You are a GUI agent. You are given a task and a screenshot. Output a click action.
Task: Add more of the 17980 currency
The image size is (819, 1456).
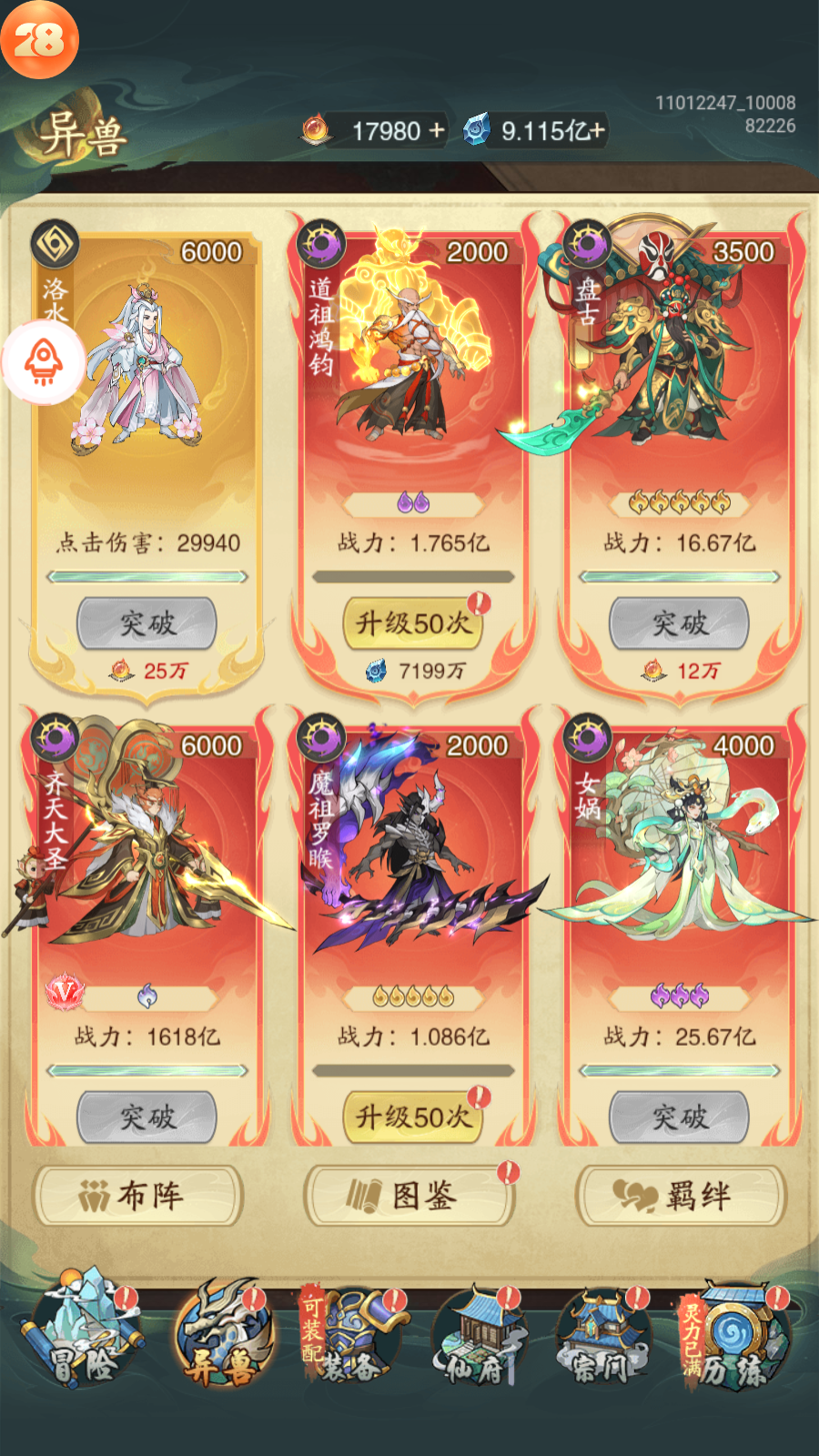click(438, 131)
